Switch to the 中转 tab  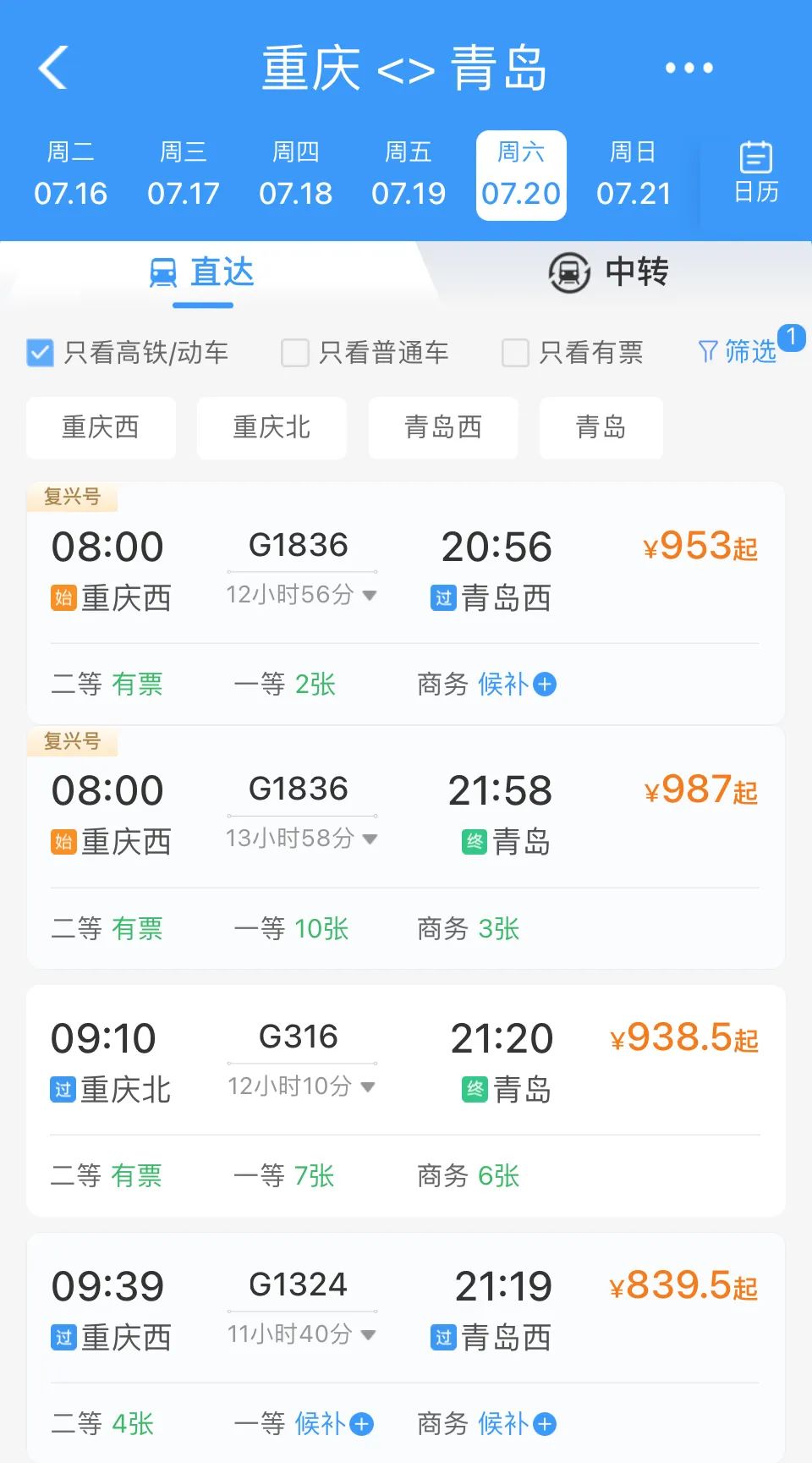[609, 272]
